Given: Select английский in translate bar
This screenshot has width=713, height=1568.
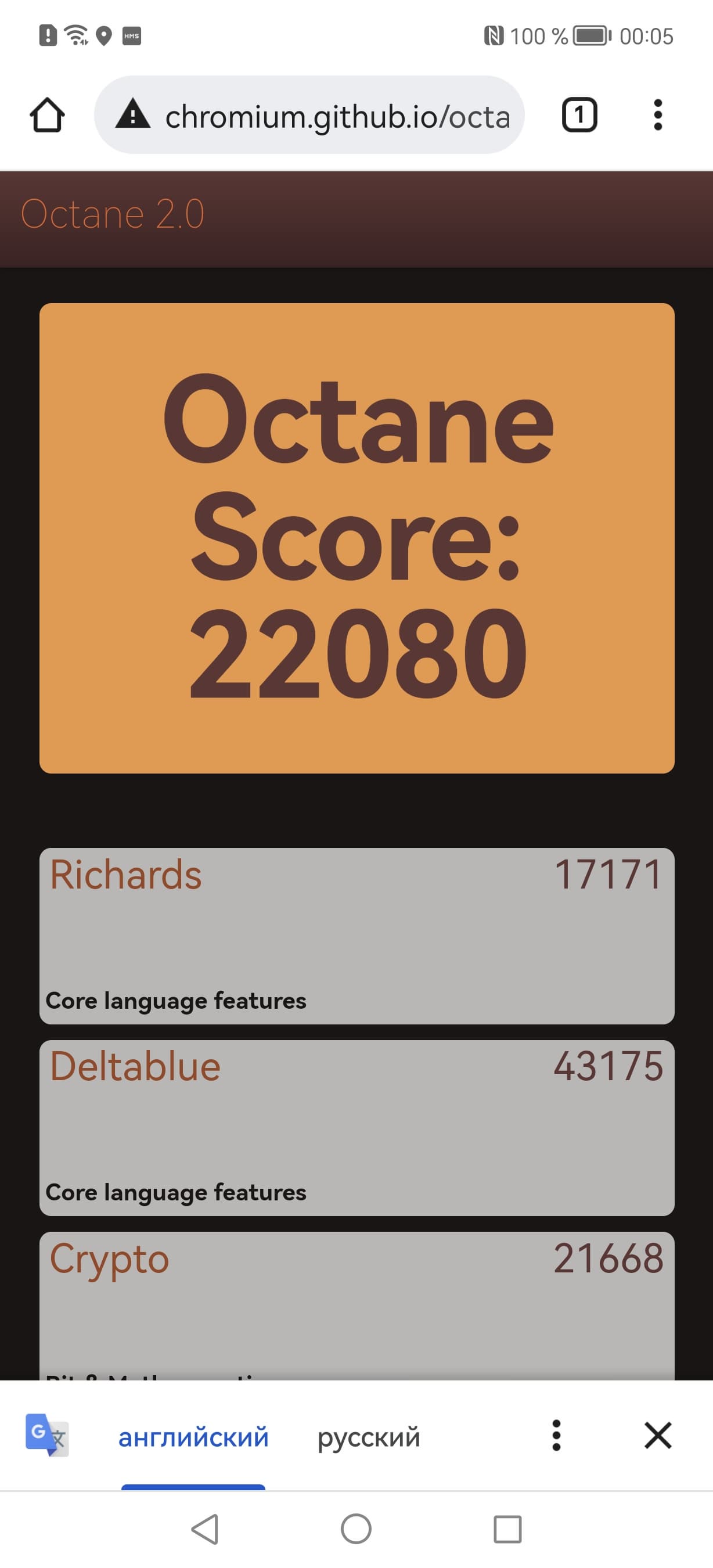Looking at the screenshot, I should 193,1437.
